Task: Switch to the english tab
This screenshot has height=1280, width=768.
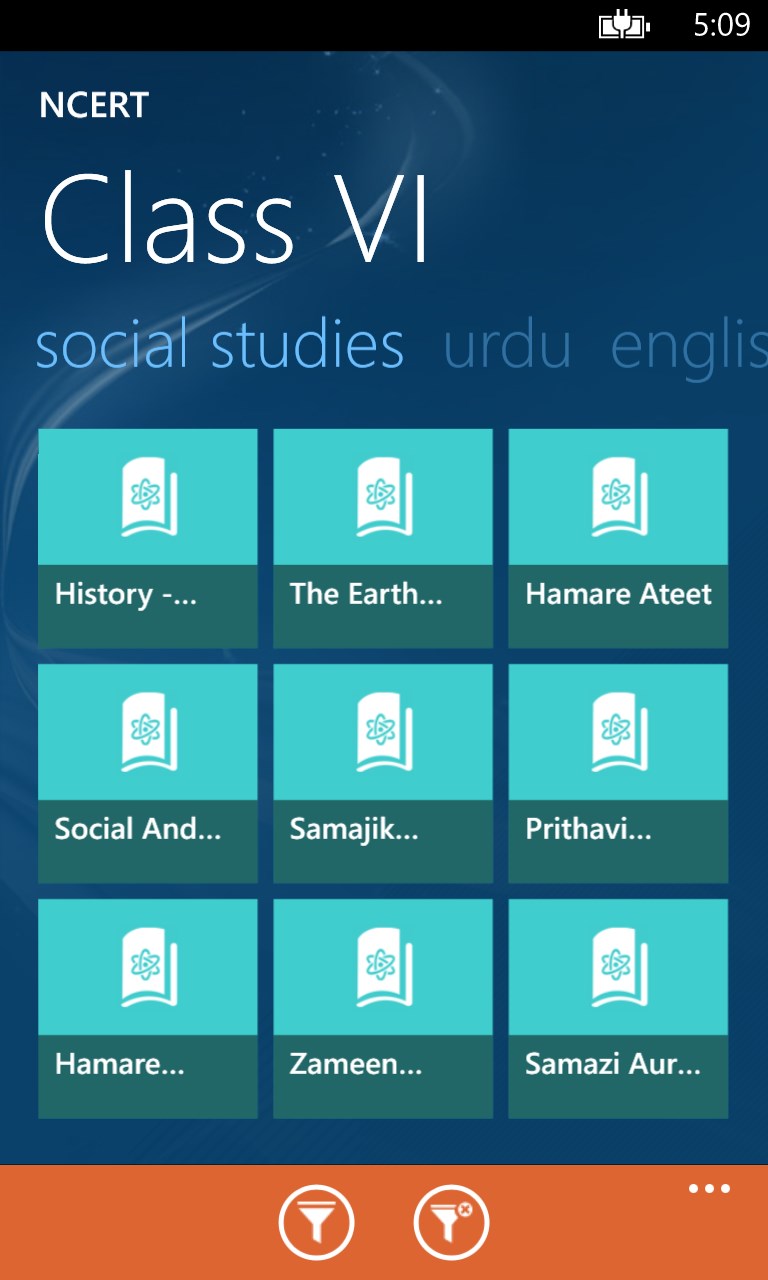Action: pos(688,346)
